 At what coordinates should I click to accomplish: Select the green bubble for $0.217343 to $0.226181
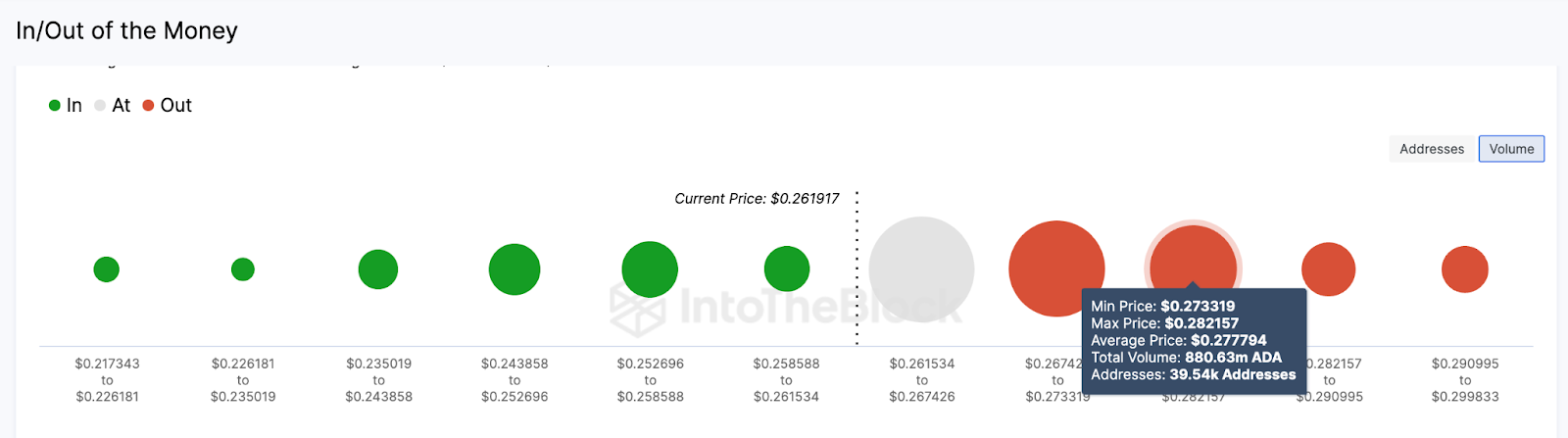106,269
